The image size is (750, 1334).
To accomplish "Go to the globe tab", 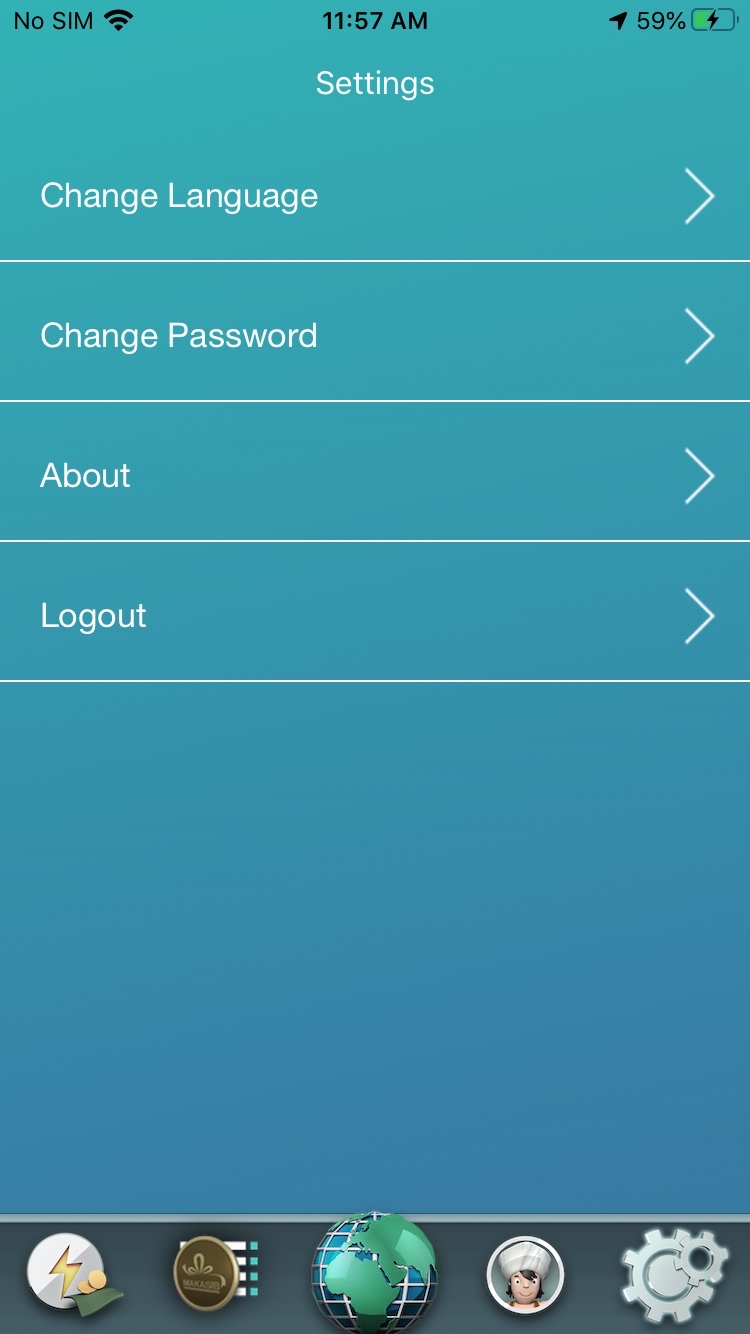I will point(375,1272).
